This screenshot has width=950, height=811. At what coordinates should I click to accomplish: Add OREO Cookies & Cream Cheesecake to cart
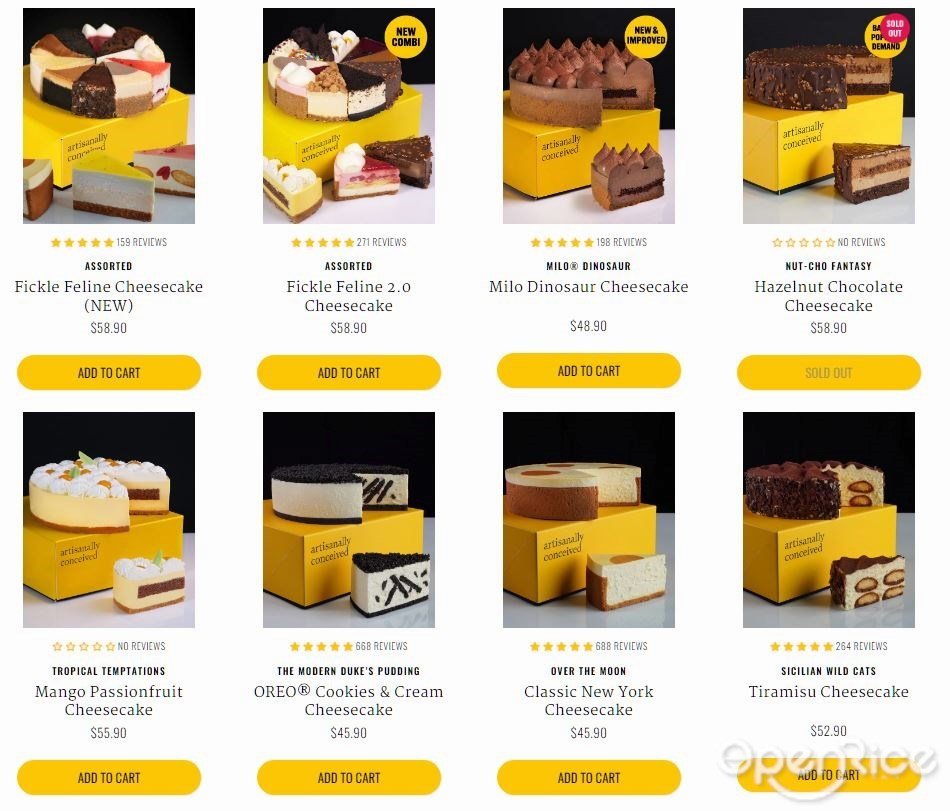(x=349, y=778)
